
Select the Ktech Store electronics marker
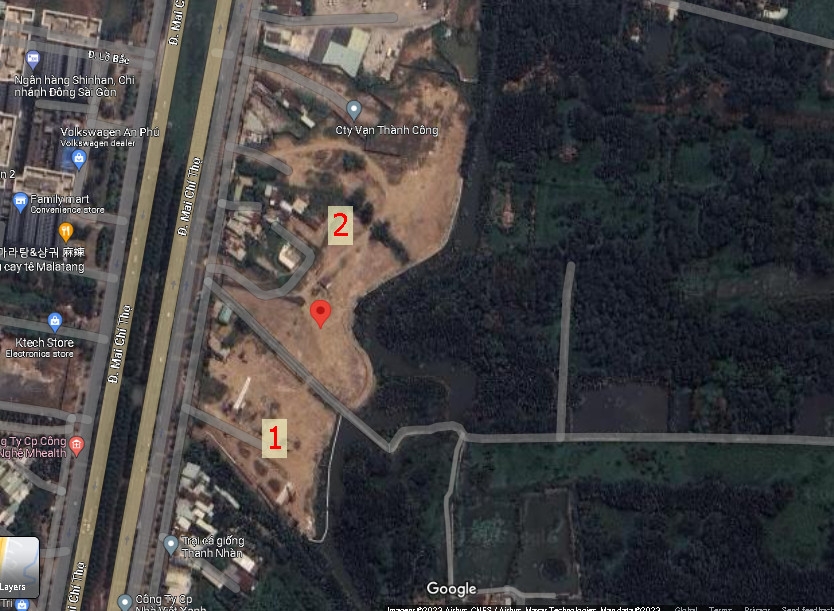coord(56,323)
